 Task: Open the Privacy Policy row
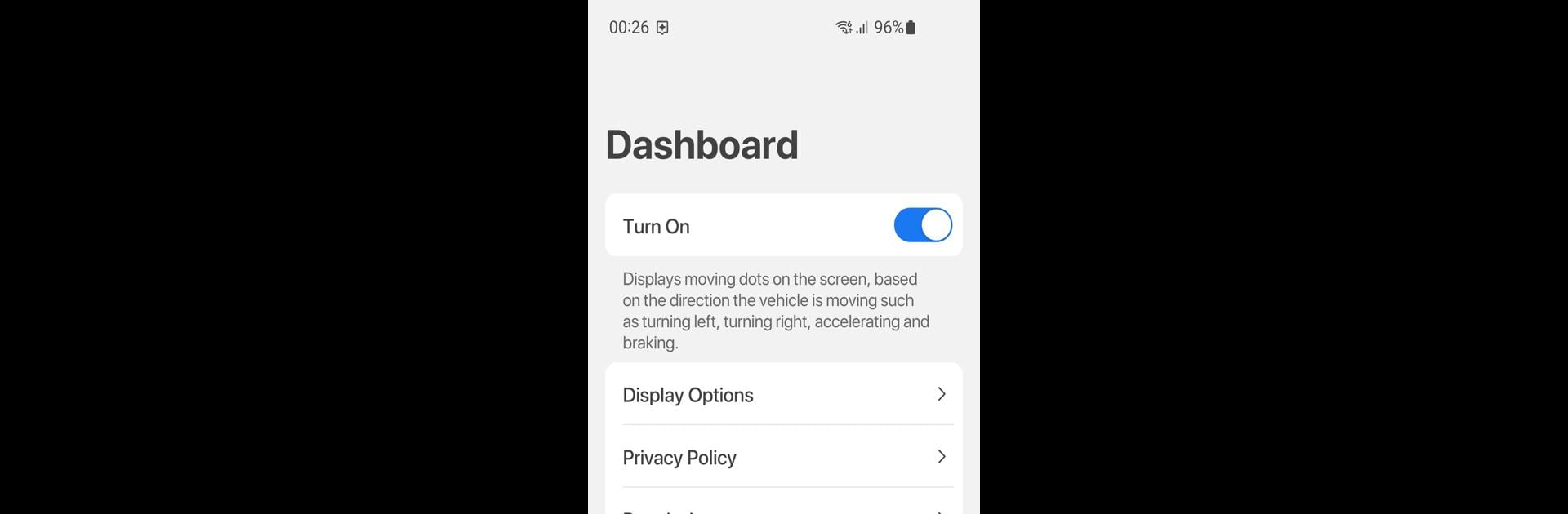click(x=782, y=458)
